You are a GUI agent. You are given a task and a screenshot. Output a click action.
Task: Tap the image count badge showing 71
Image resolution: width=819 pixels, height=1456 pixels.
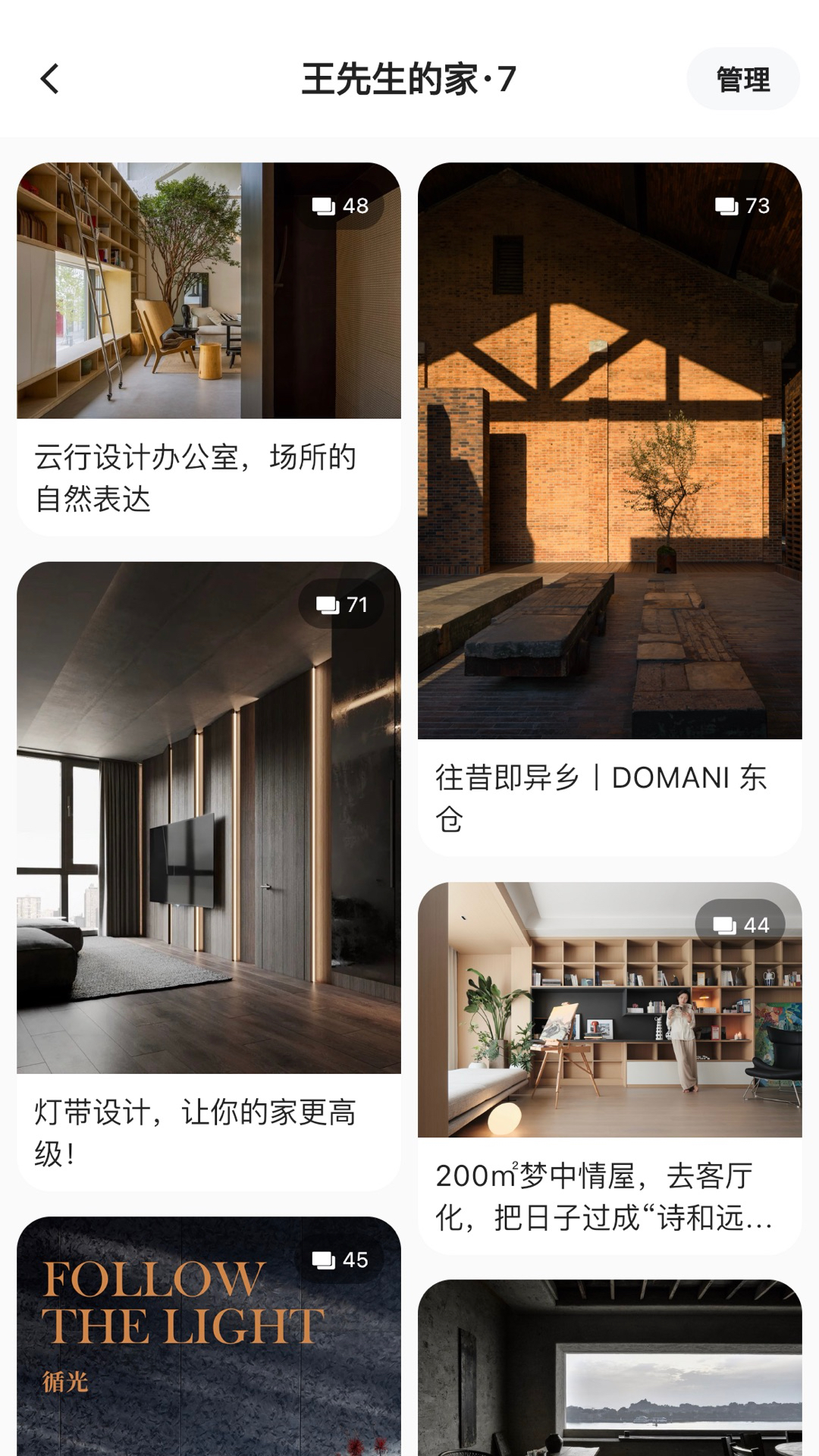tap(340, 604)
